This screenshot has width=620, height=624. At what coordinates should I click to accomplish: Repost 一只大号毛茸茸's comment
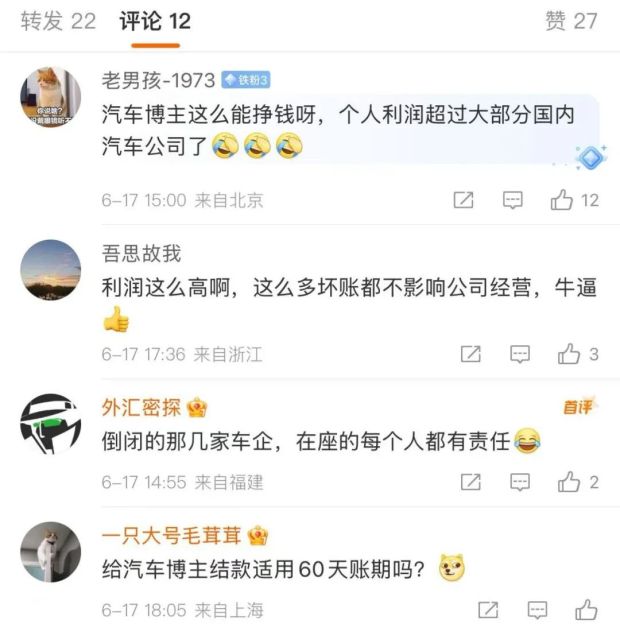click(x=488, y=609)
